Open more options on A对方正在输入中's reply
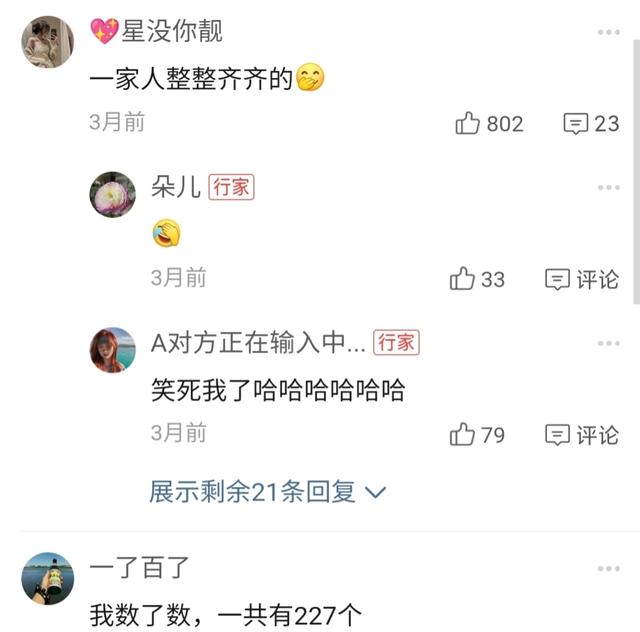This screenshot has width=640, height=632. click(608, 344)
